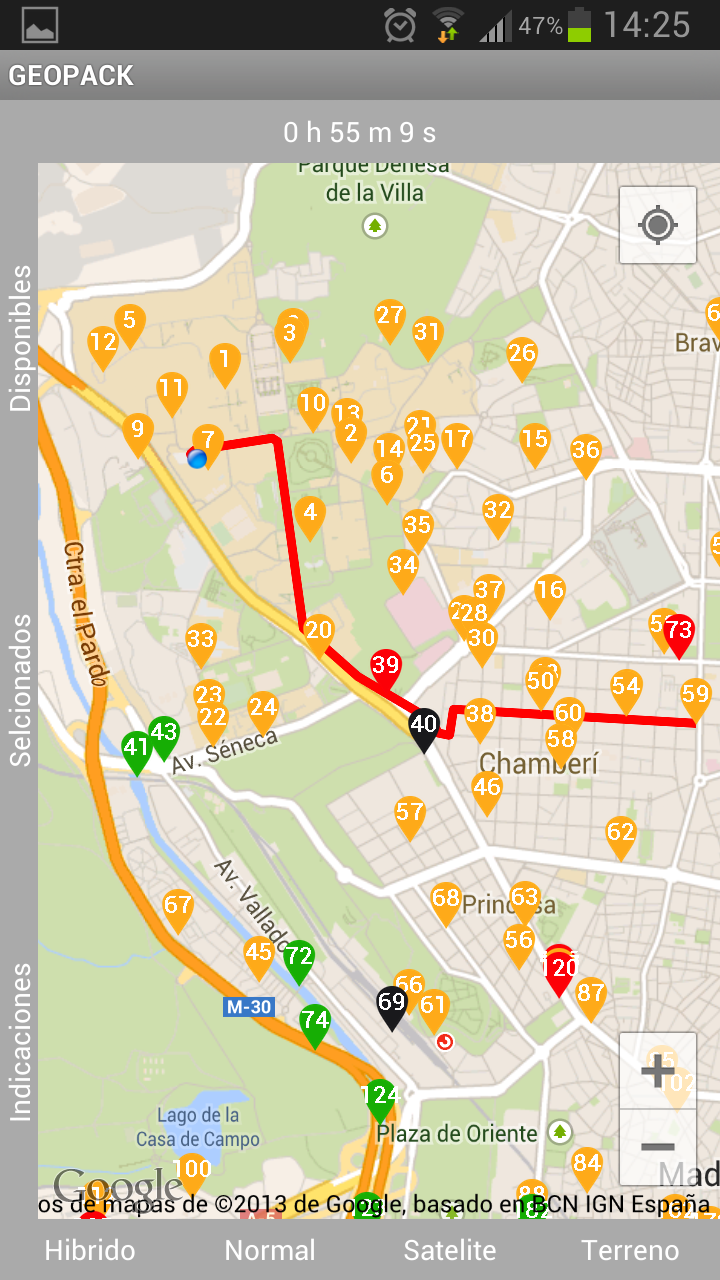The image size is (720, 1280).
Task: Select the Normal map type
Action: coord(270,1250)
